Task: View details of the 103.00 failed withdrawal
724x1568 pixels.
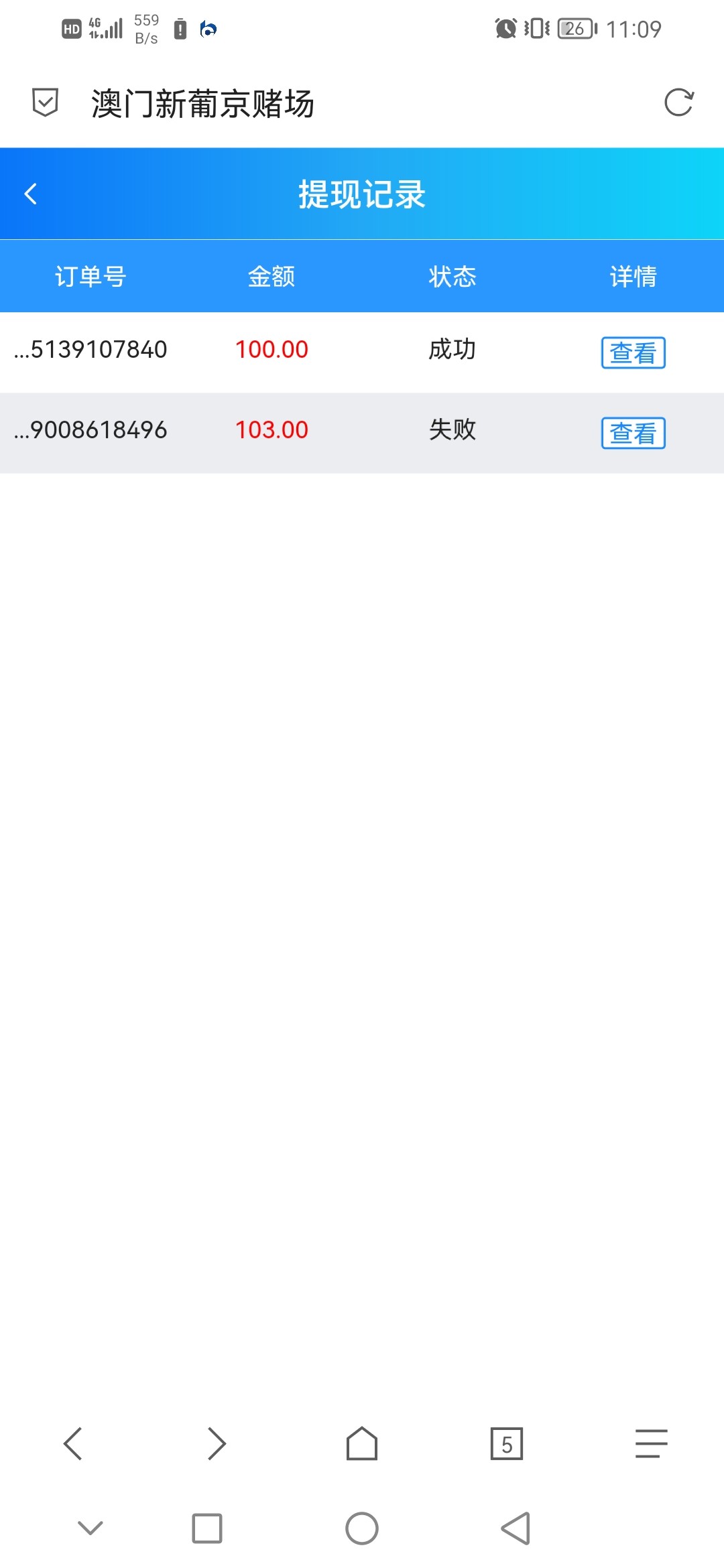Action: [x=633, y=433]
